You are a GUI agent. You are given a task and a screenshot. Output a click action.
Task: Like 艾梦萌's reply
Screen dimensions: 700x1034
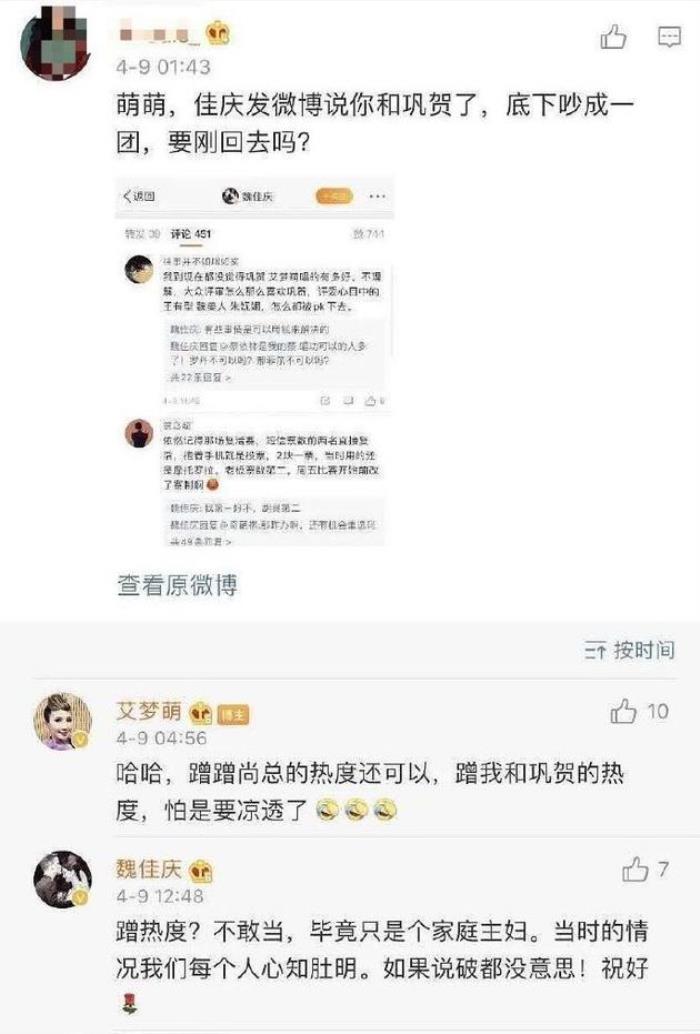coord(624,712)
